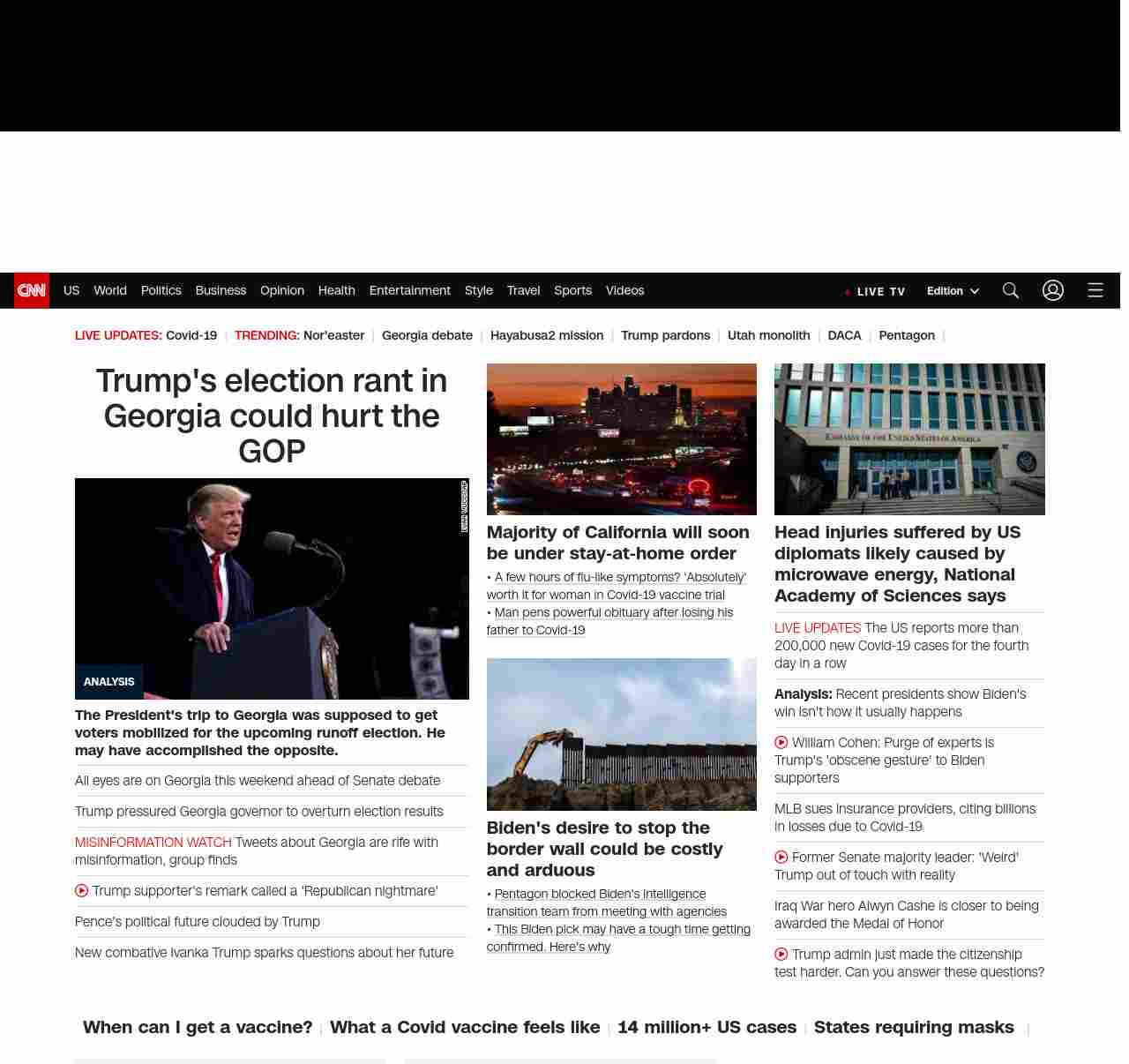Open the Videos section

(624, 290)
